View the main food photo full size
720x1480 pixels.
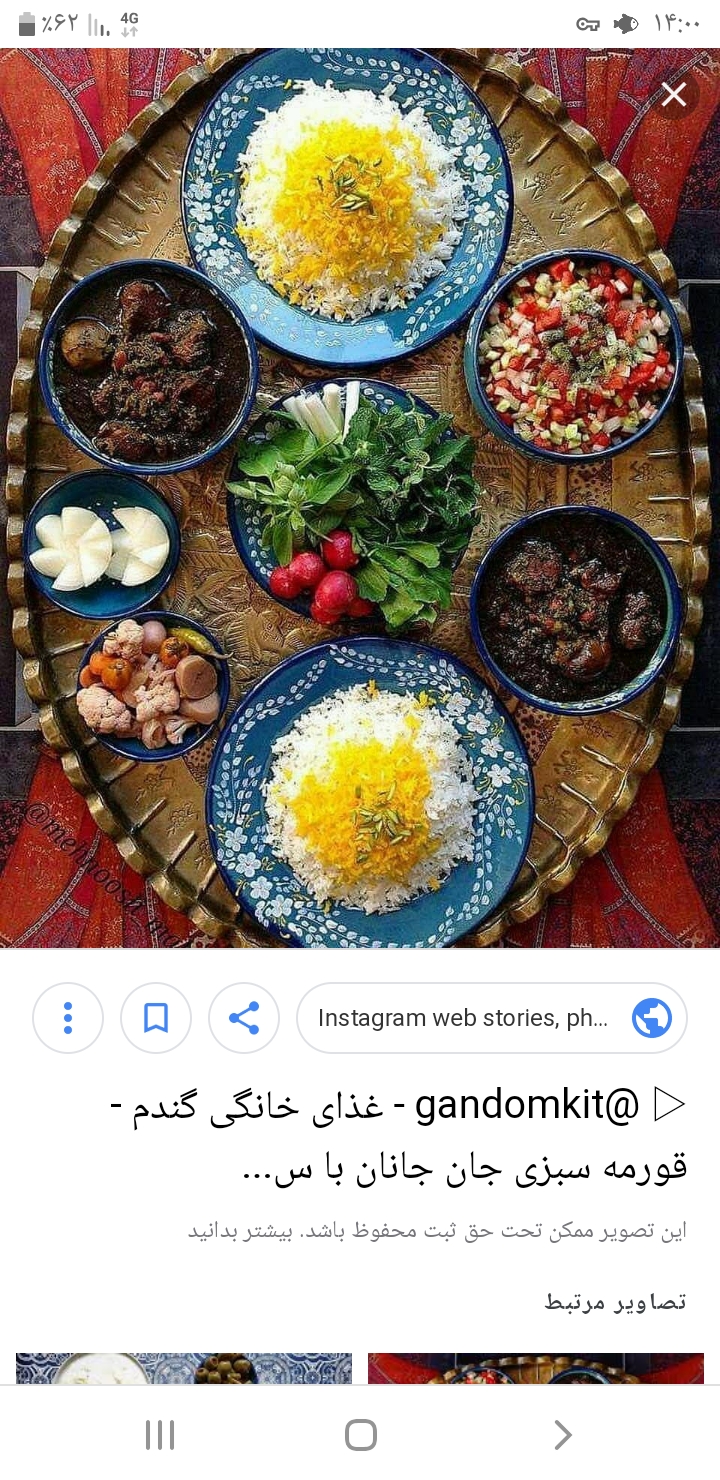pyautogui.click(x=360, y=500)
